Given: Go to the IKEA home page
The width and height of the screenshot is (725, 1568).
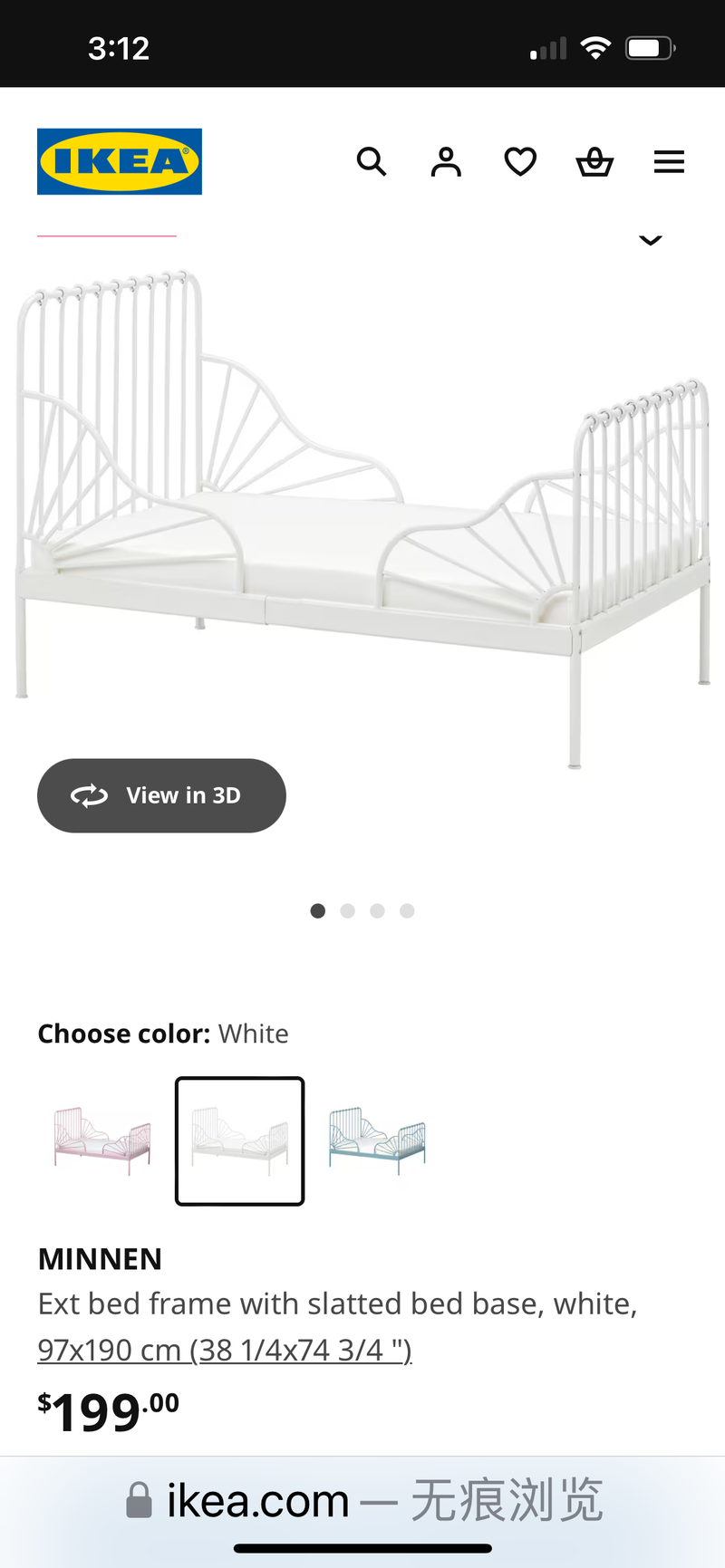Looking at the screenshot, I should 120,161.
